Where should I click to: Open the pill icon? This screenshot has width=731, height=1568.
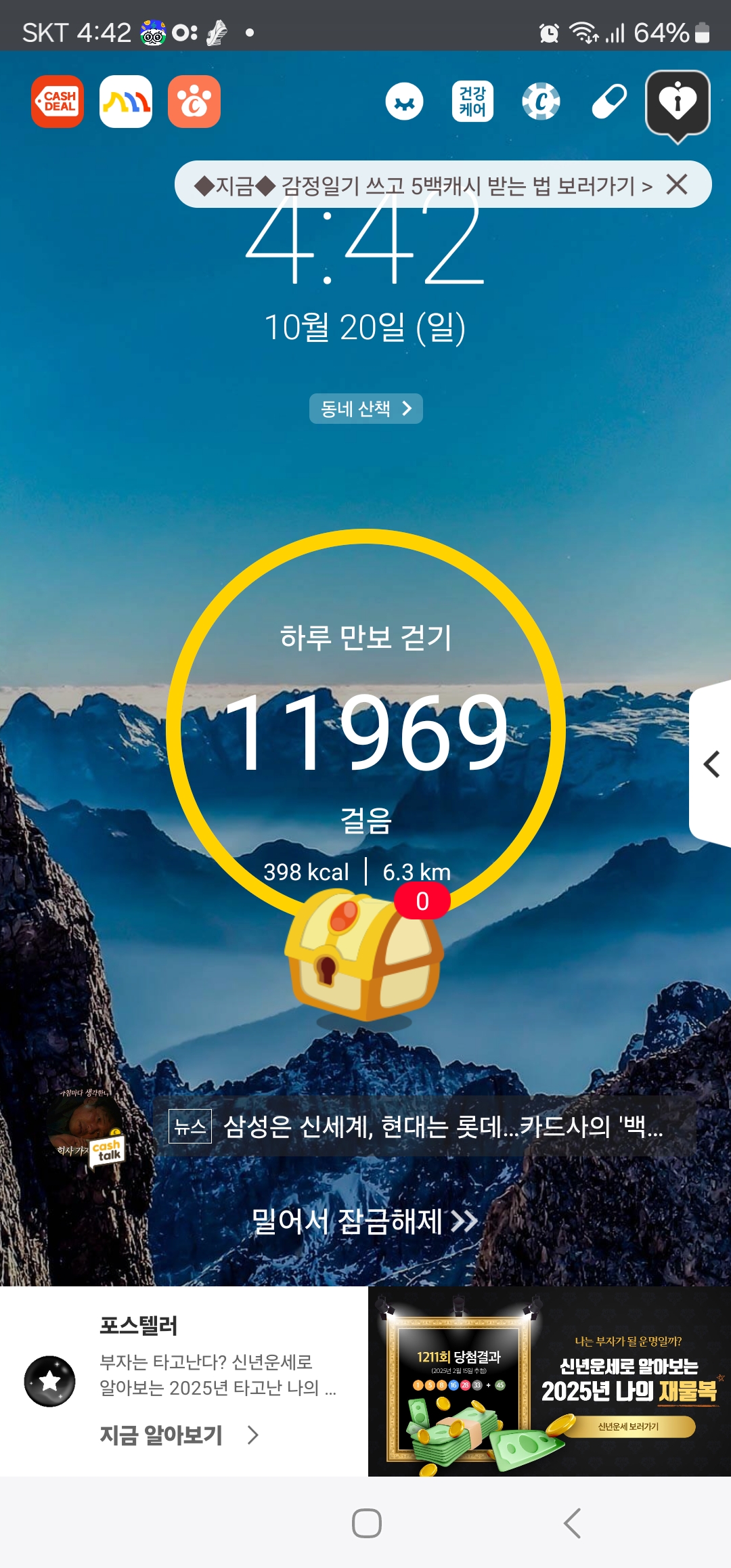point(609,102)
